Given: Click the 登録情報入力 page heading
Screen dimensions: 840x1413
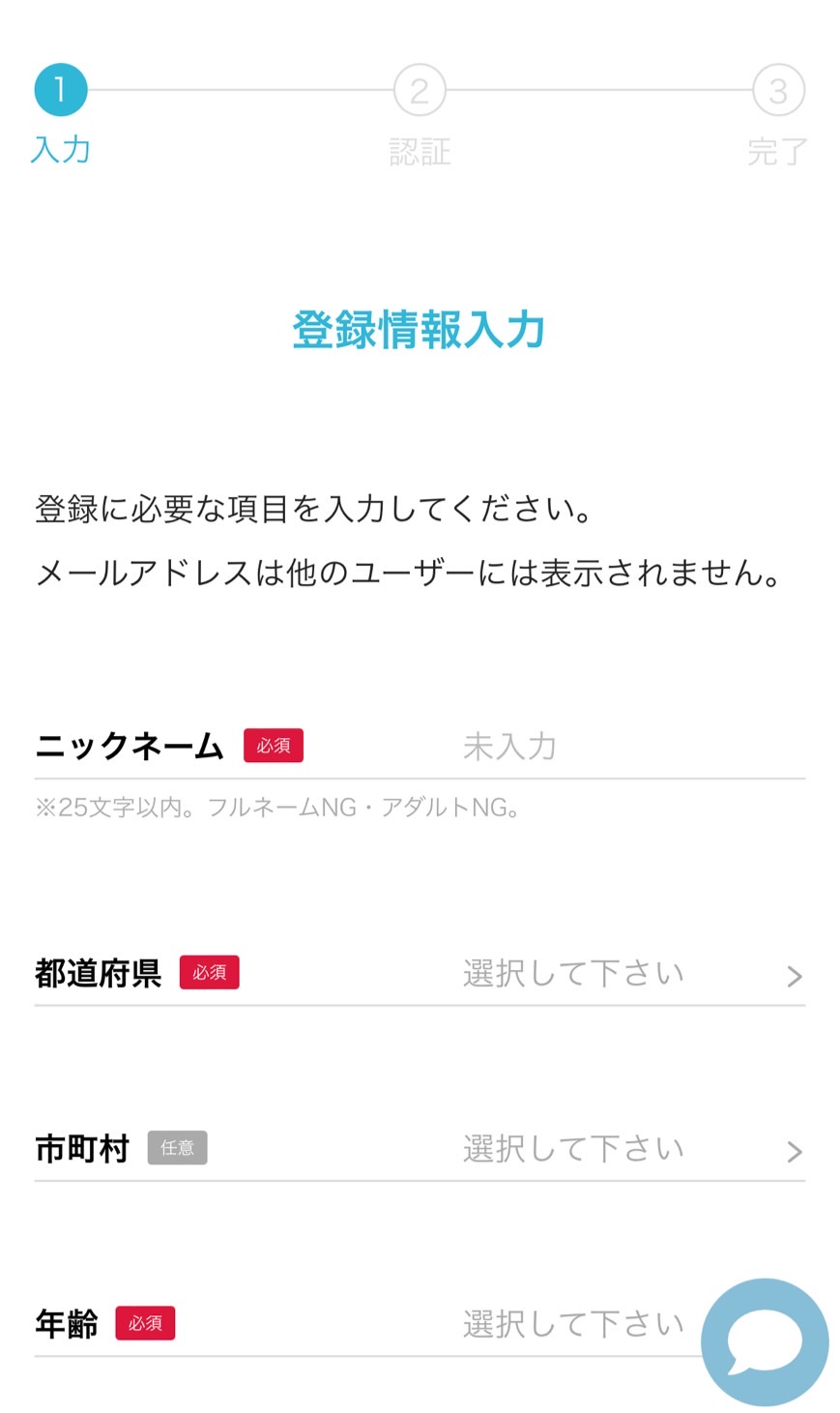Looking at the screenshot, I should [419, 330].
